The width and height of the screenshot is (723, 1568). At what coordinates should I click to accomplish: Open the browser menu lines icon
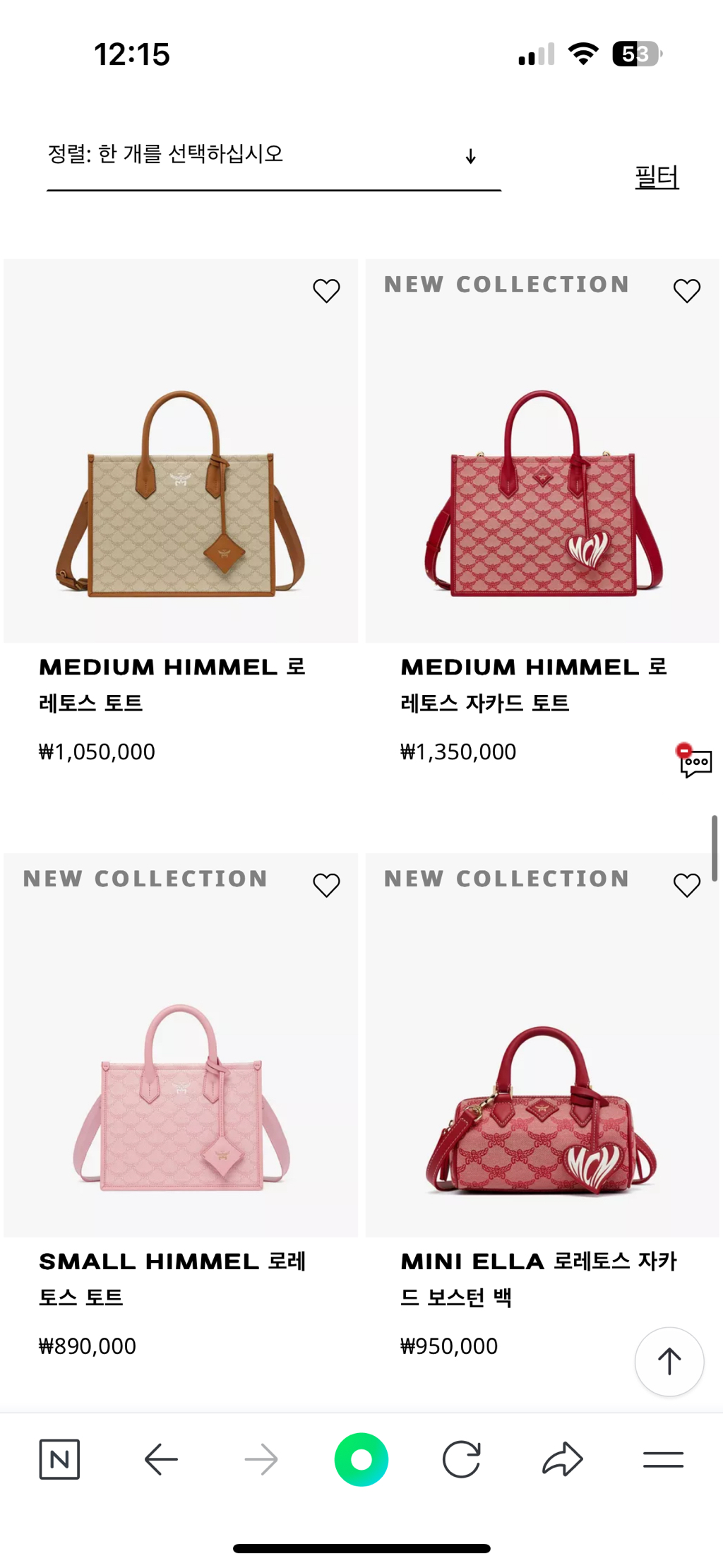(663, 1459)
